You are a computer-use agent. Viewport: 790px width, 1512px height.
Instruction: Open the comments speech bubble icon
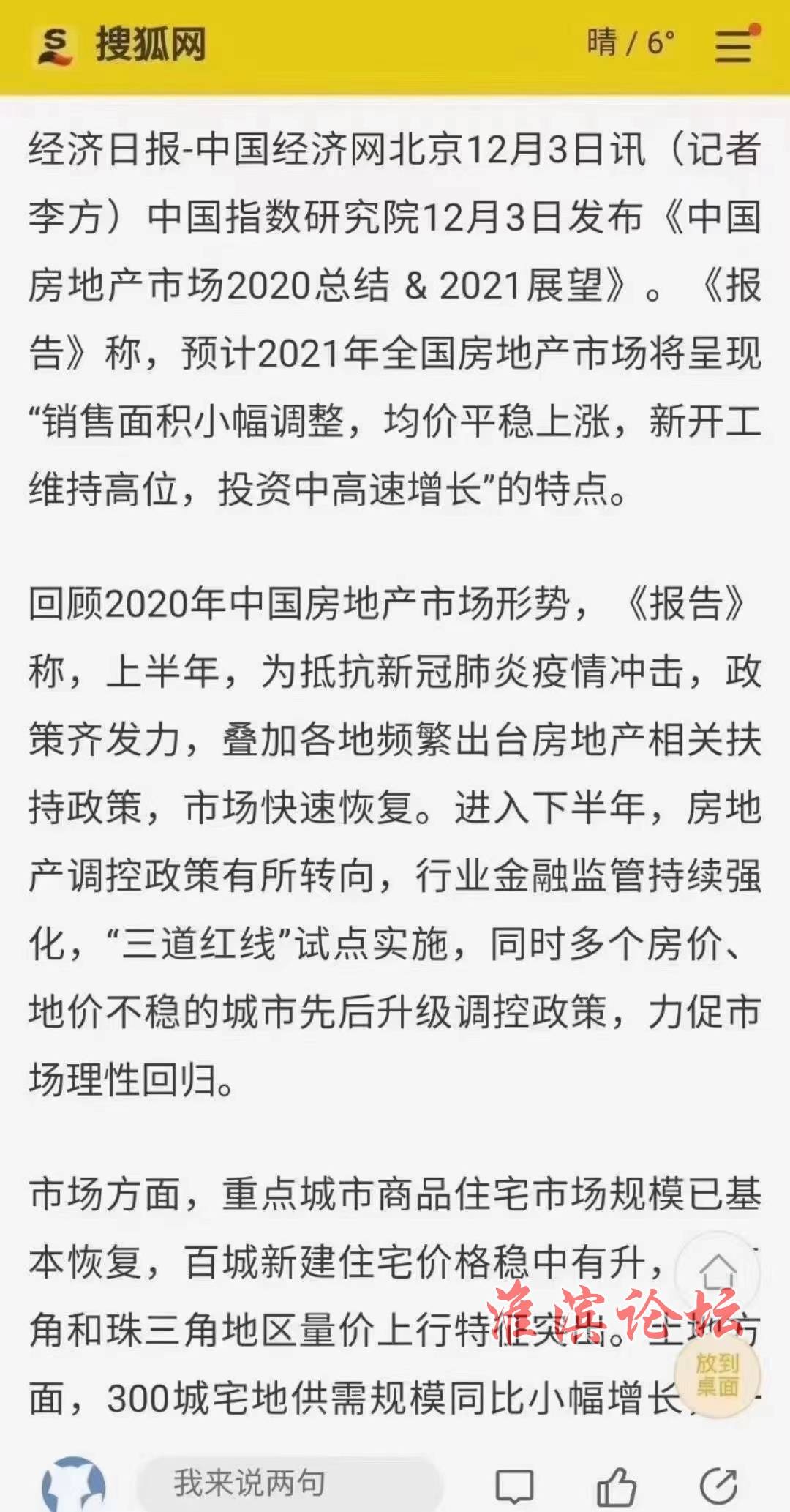coord(514,1486)
